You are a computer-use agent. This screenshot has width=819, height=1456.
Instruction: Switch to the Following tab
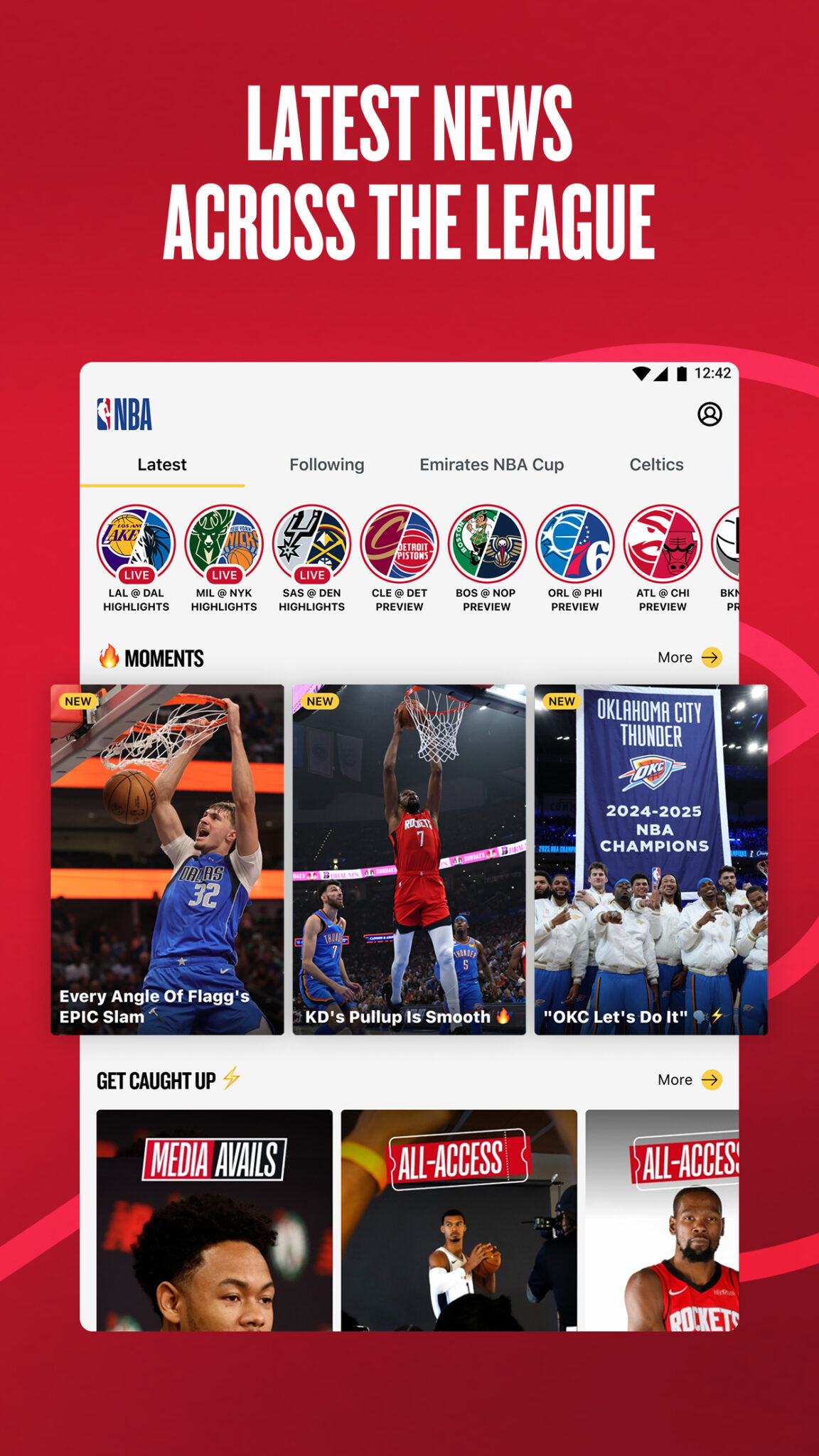[x=327, y=464]
